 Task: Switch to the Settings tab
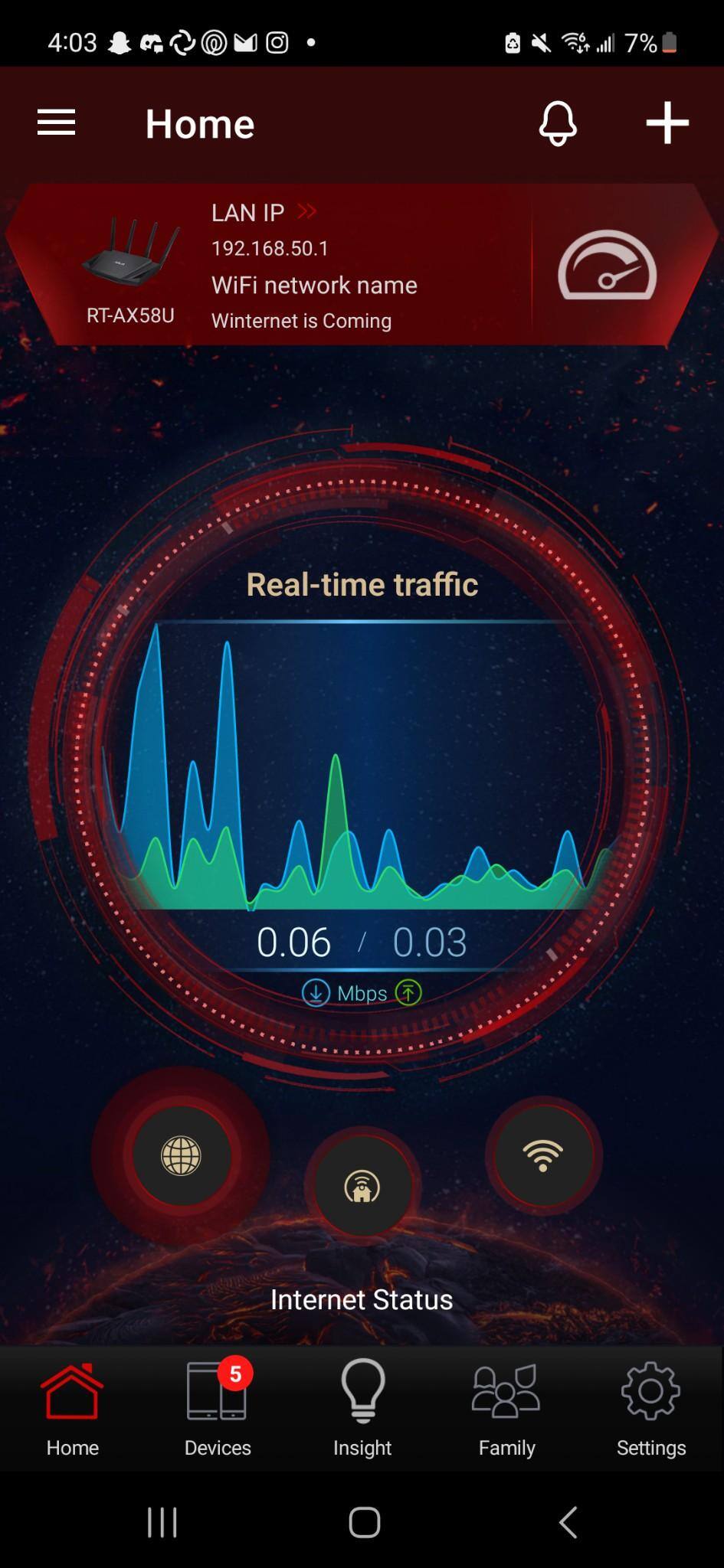pos(651,1410)
